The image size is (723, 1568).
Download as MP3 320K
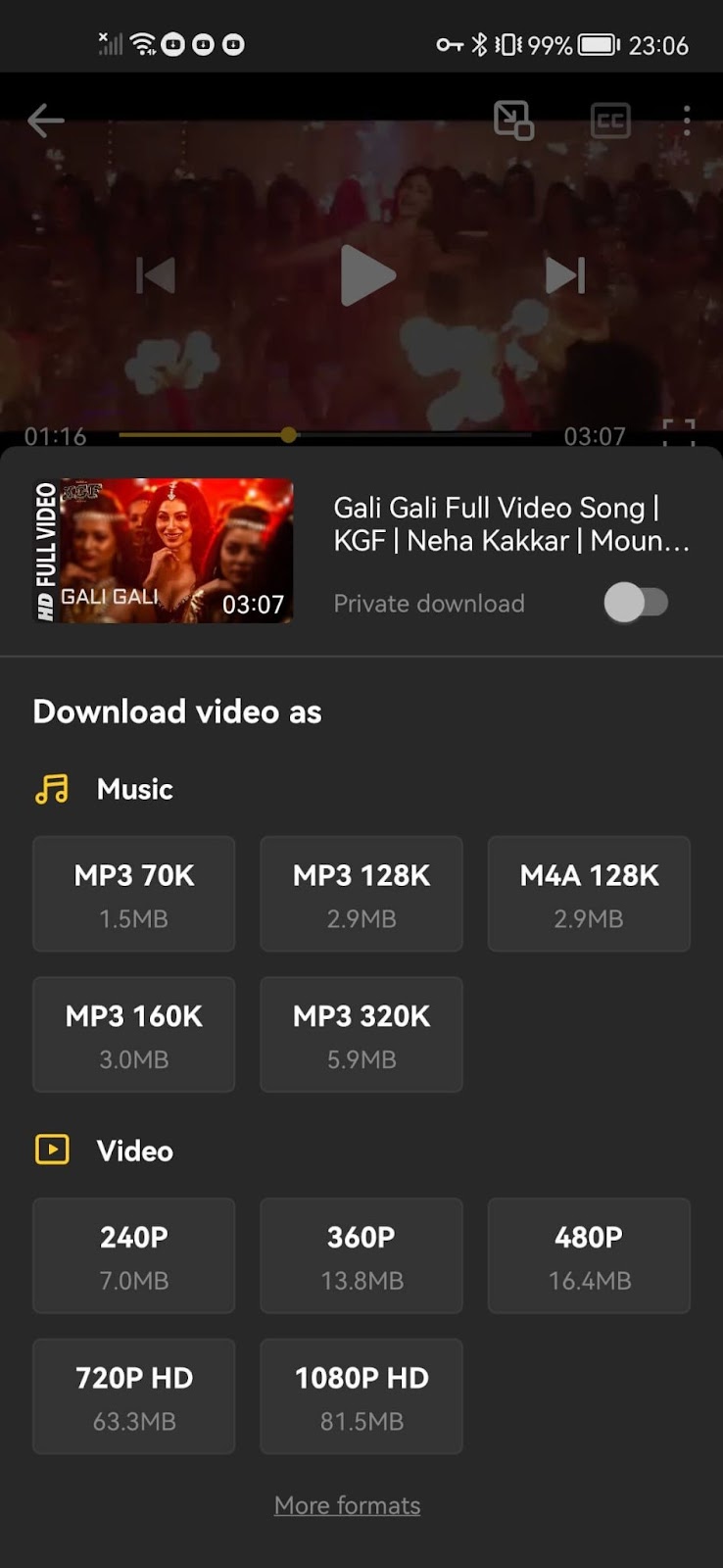[x=361, y=1035]
